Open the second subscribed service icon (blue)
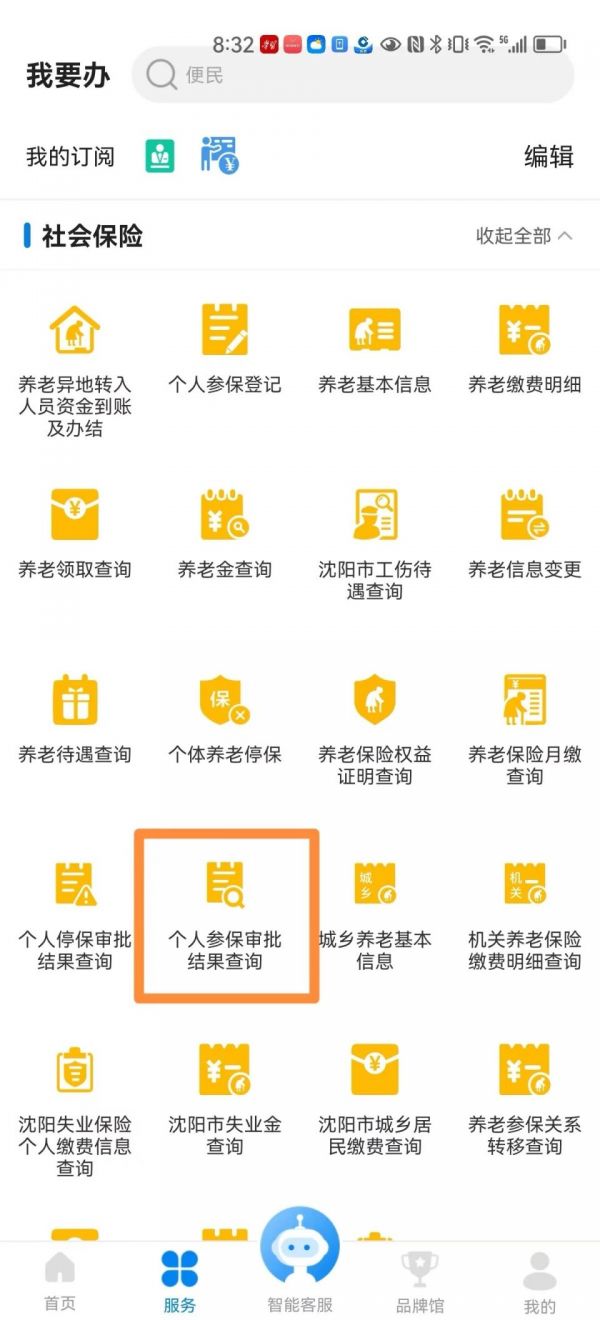This screenshot has height=1320, width=600. 219,156
